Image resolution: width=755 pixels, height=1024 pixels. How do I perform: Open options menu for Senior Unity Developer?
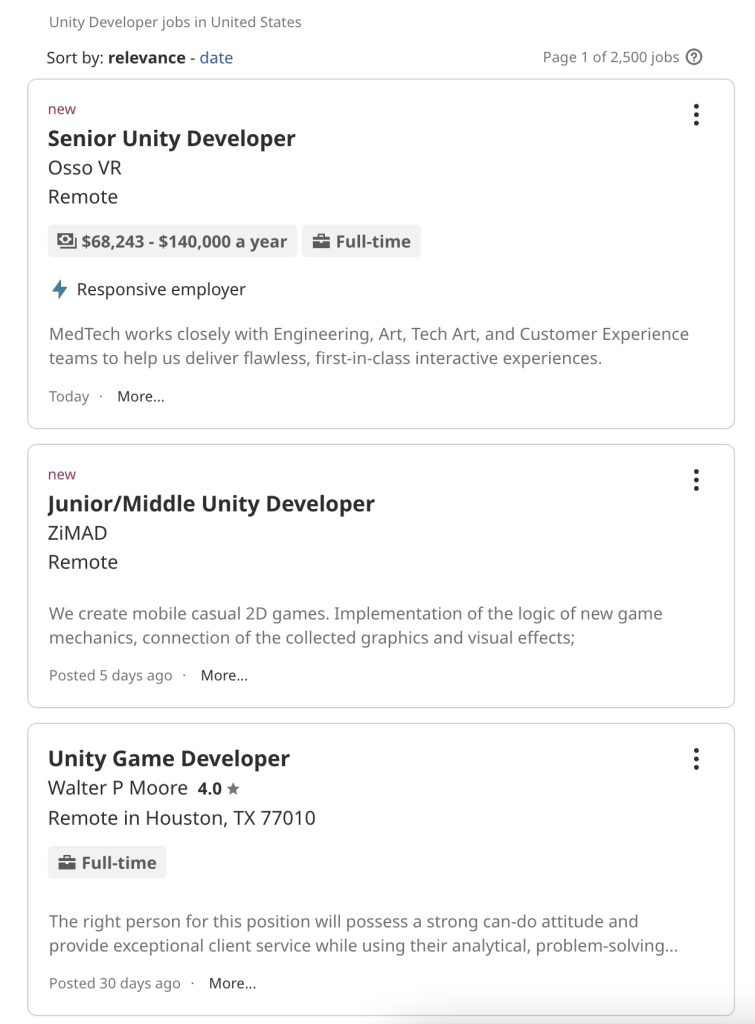point(696,115)
